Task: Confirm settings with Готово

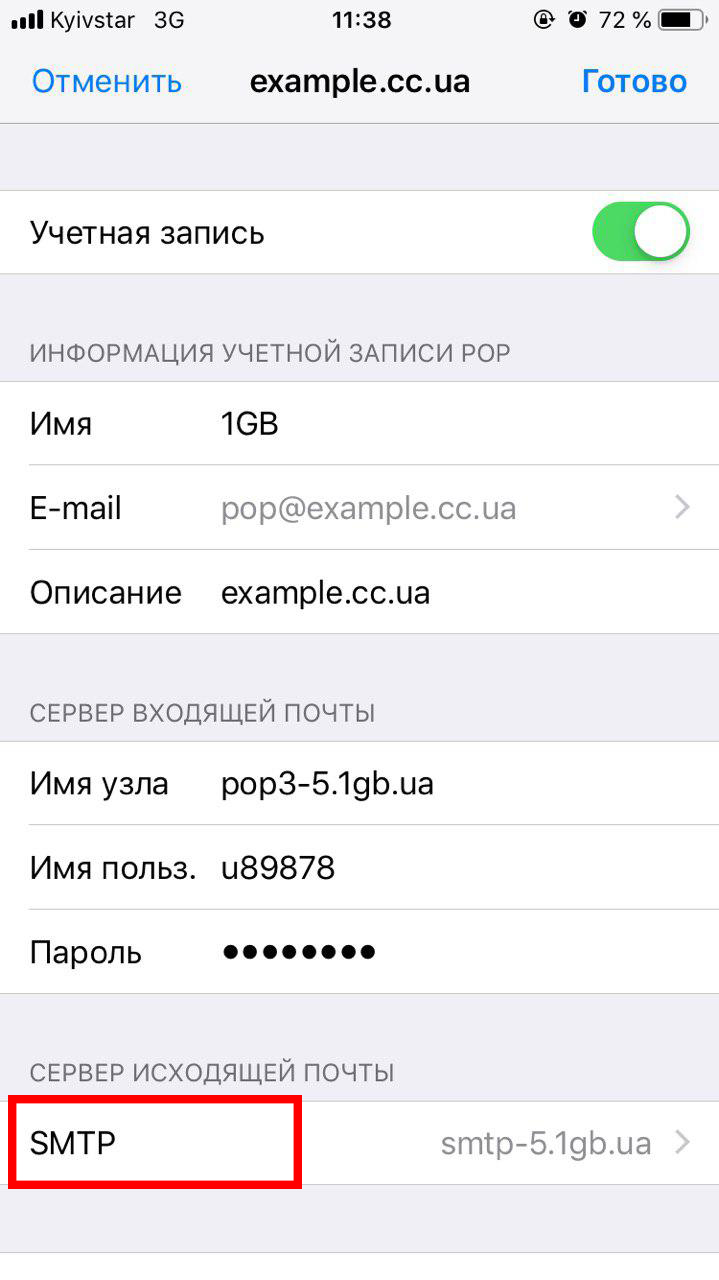Action: pos(634,81)
